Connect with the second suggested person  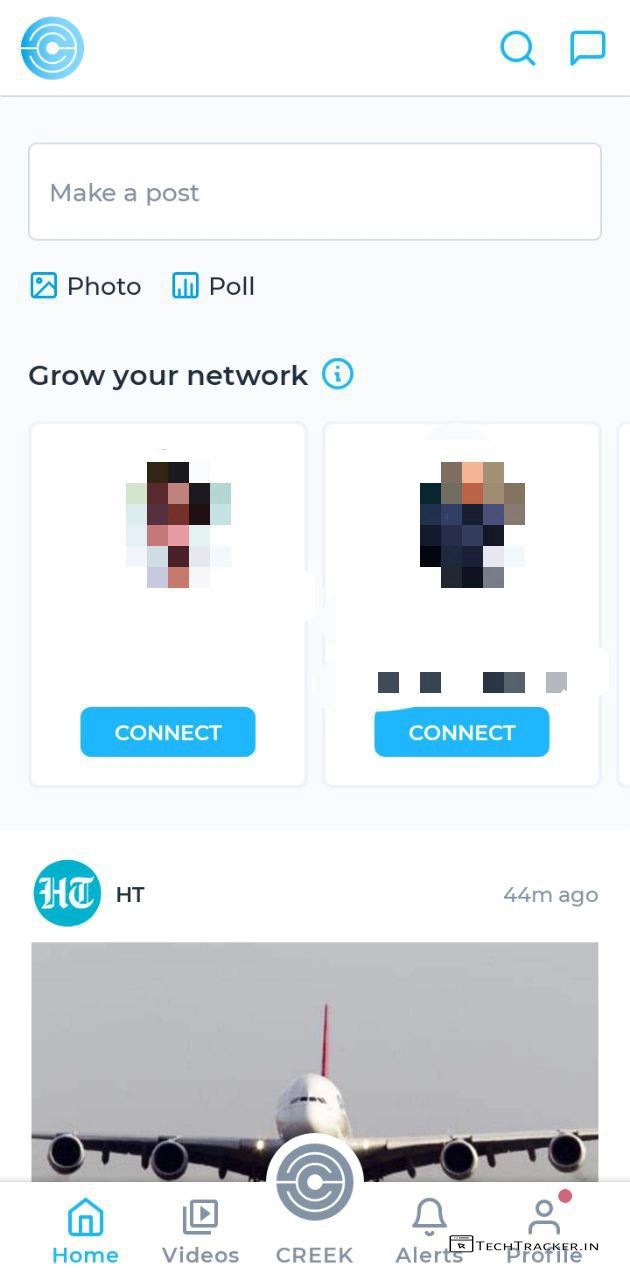point(461,732)
